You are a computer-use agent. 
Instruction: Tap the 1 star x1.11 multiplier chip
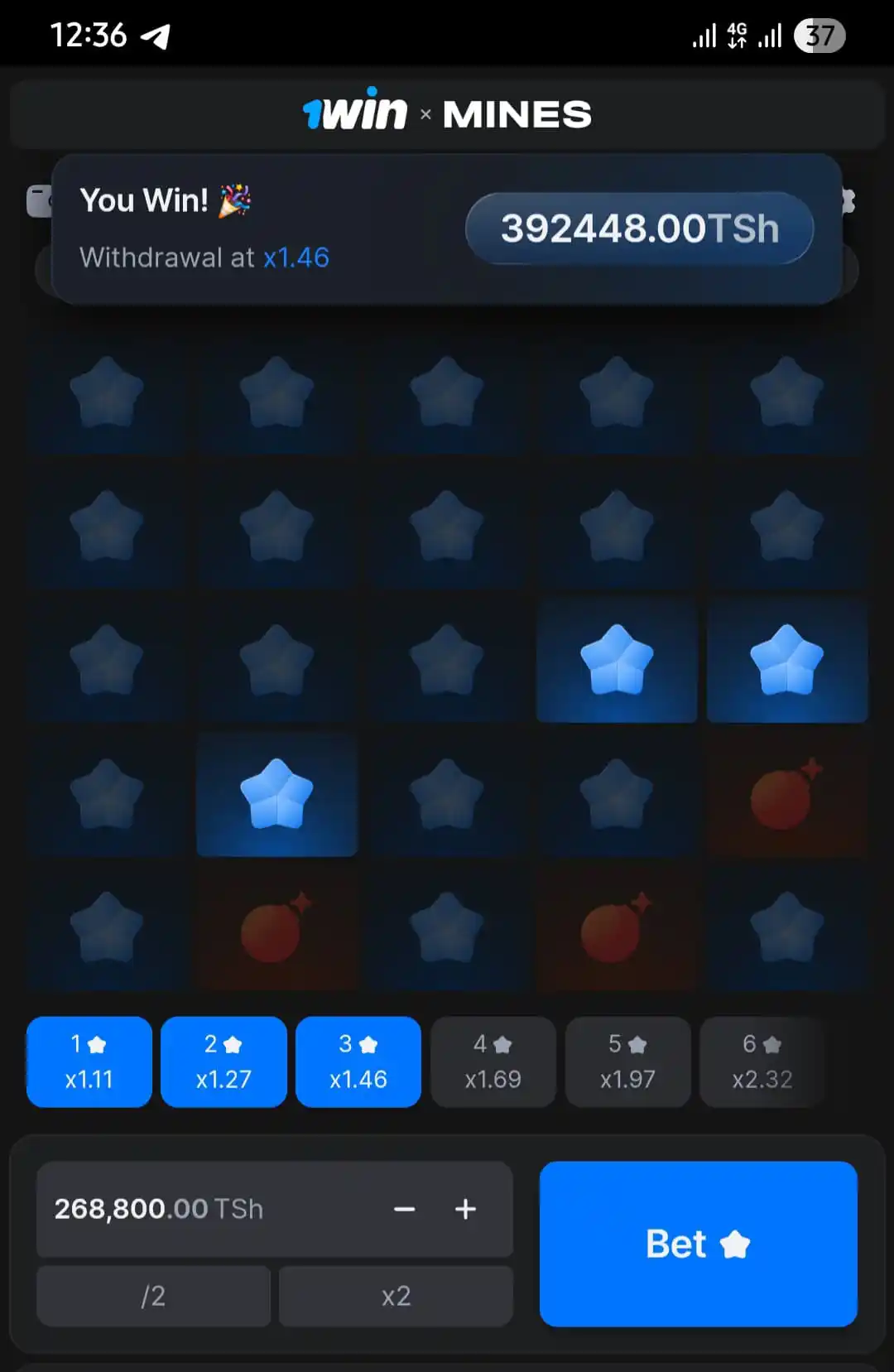(x=89, y=1061)
